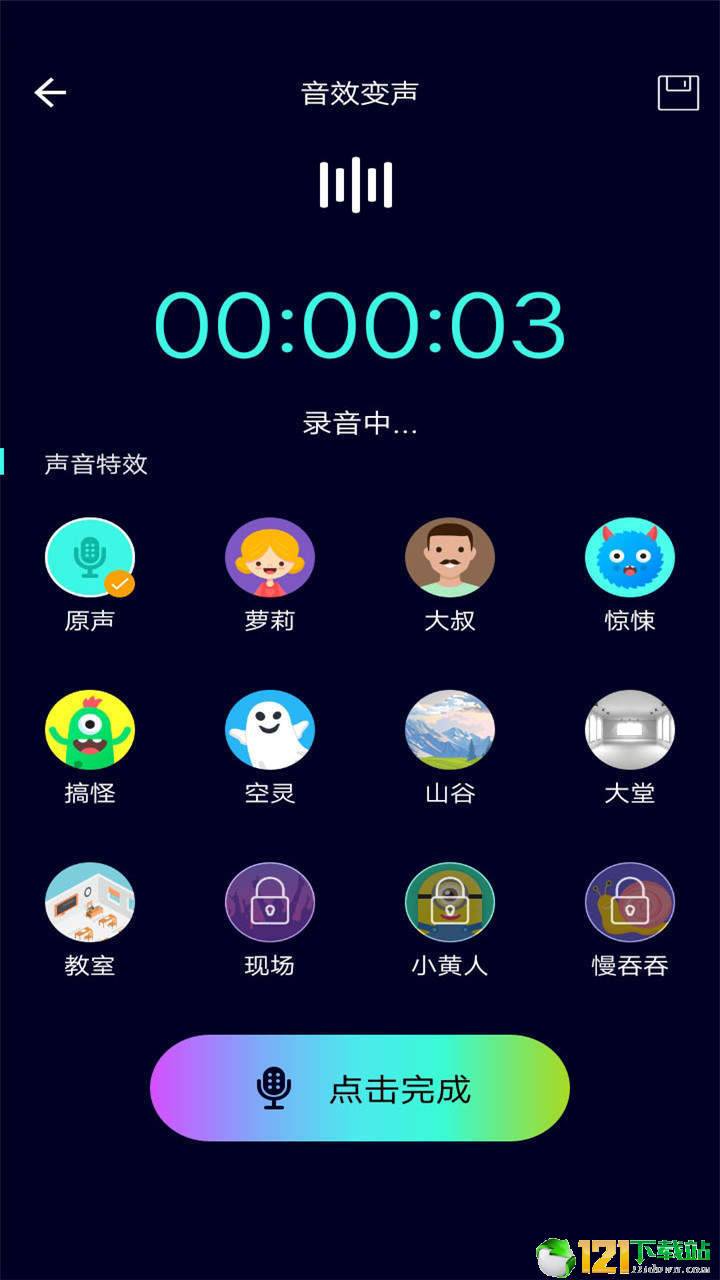Image resolution: width=720 pixels, height=1280 pixels.
Task: Apply the 大叔 voice effect
Action: (x=450, y=558)
